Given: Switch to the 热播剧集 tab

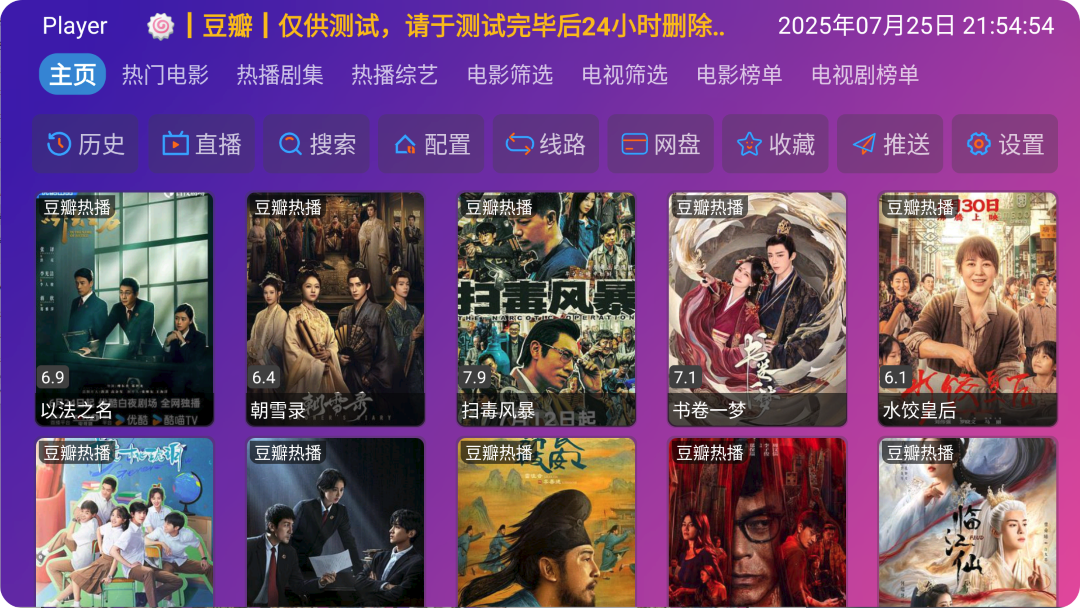Looking at the screenshot, I should pyautogui.click(x=280, y=75).
